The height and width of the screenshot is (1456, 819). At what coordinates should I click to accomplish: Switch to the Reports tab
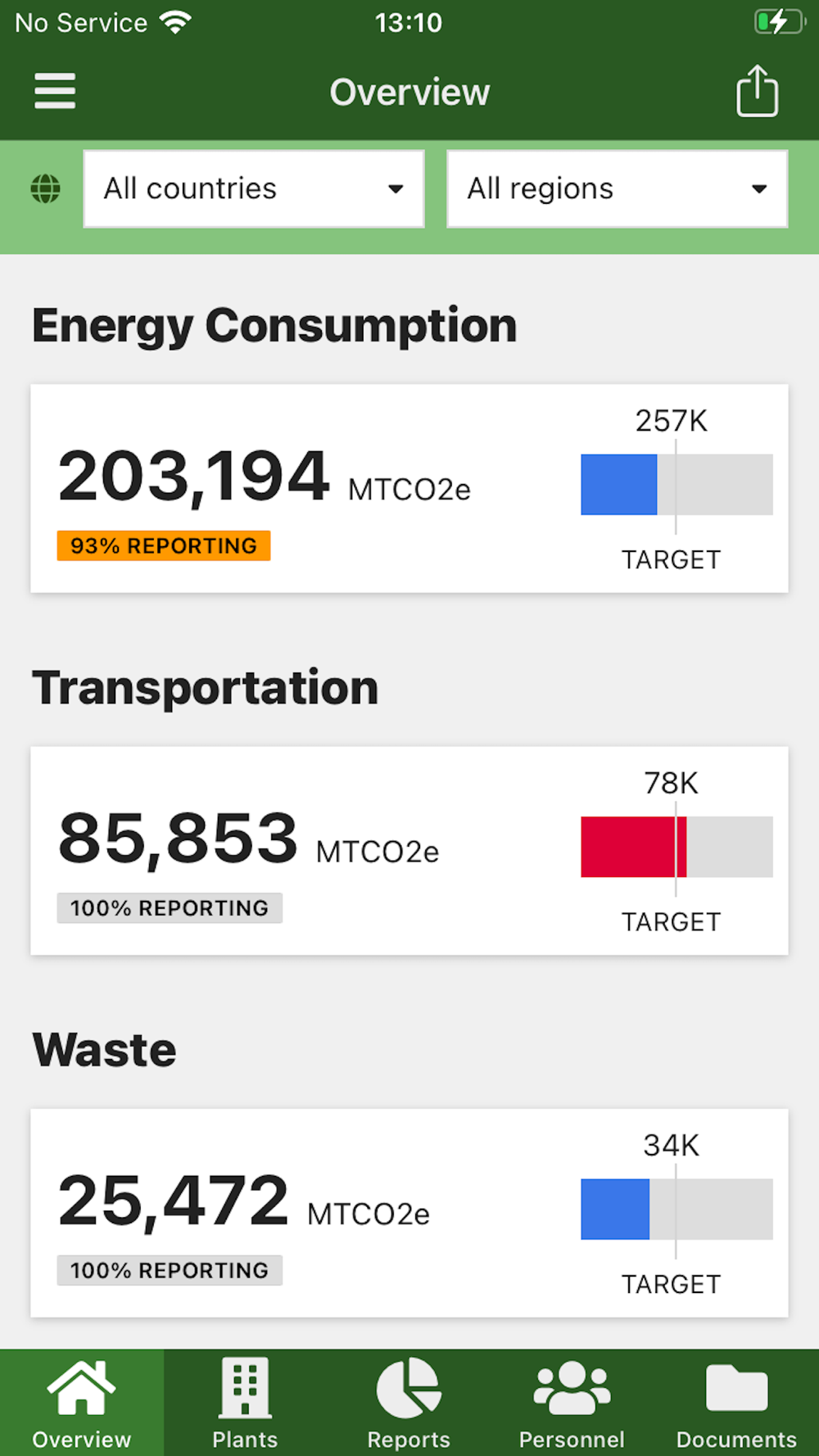click(x=409, y=1403)
